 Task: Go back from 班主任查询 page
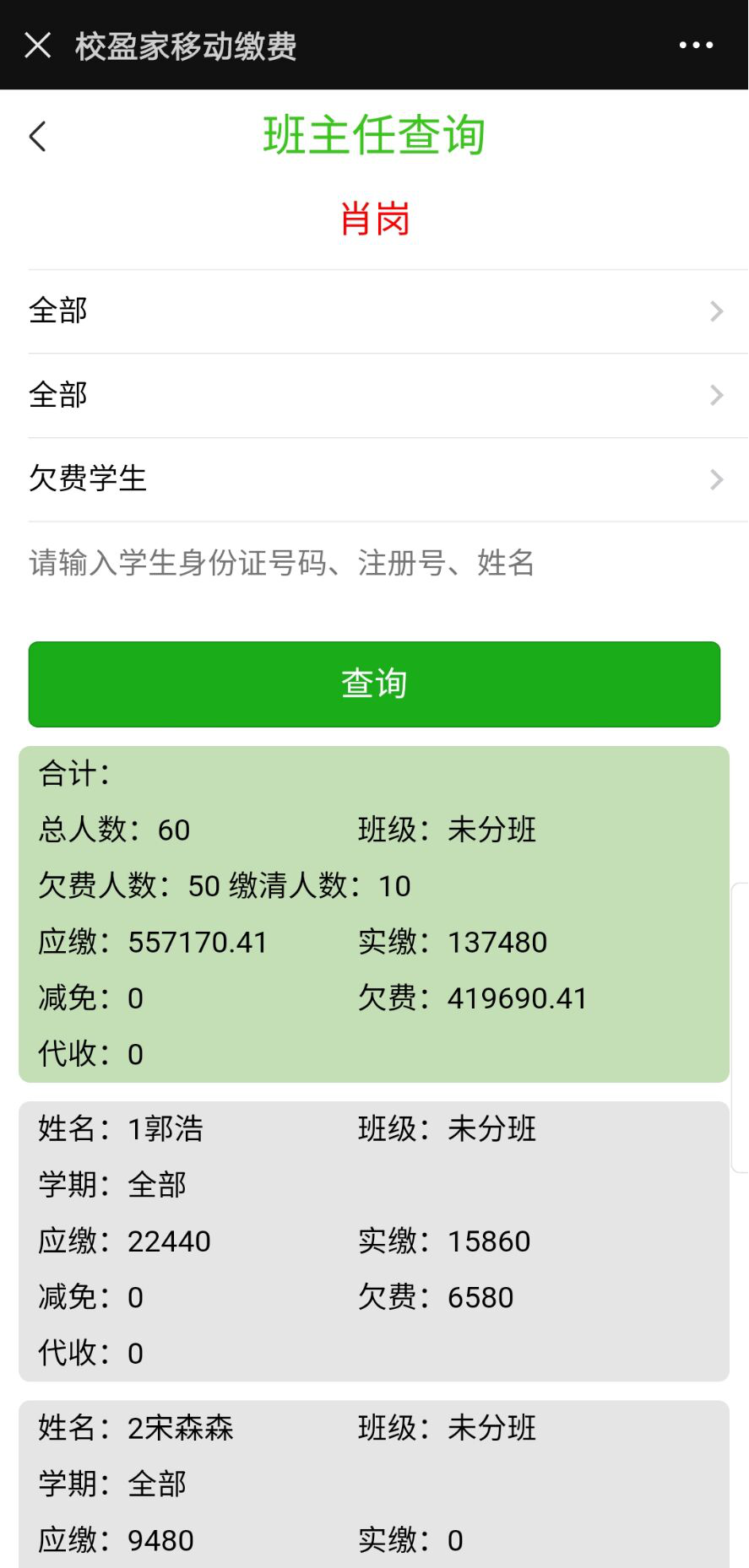pyautogui.click(x=38, y=137)
